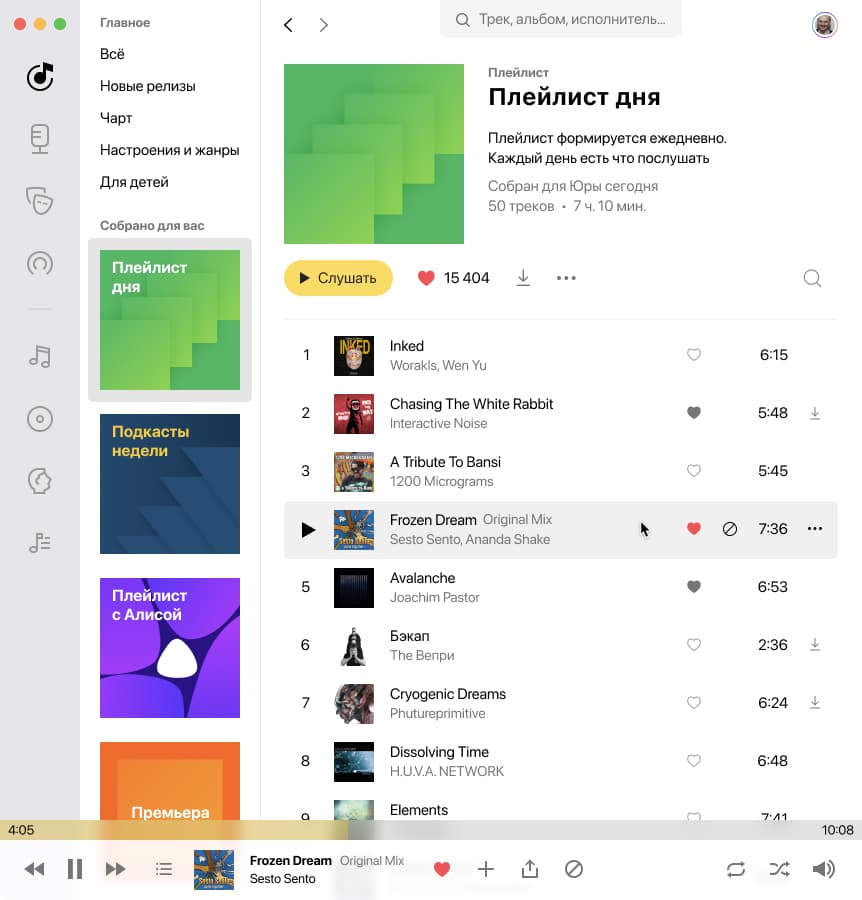Skip to the next track
This screenshot has height=900, width=862.
[116, 869]
